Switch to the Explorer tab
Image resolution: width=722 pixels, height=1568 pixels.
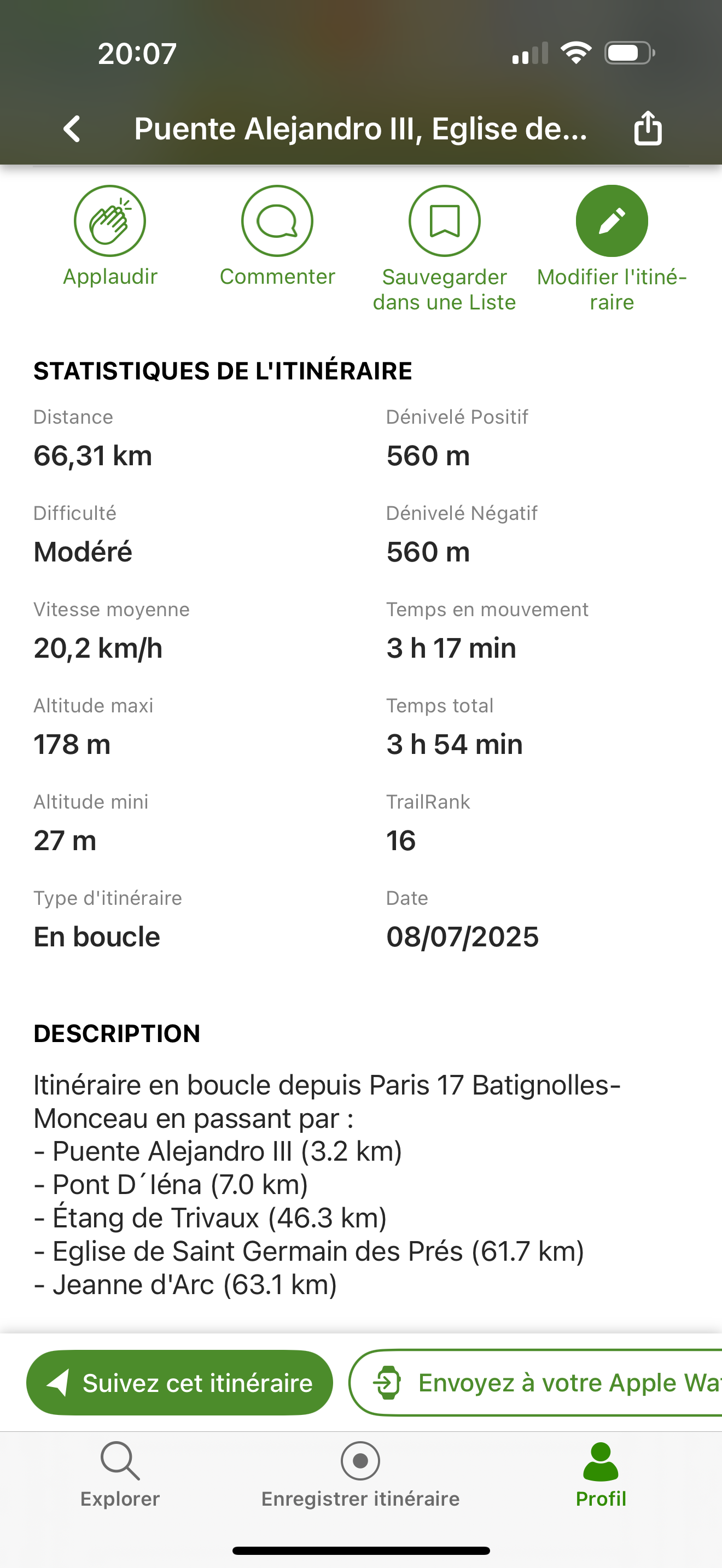(x=120, y=1475)
